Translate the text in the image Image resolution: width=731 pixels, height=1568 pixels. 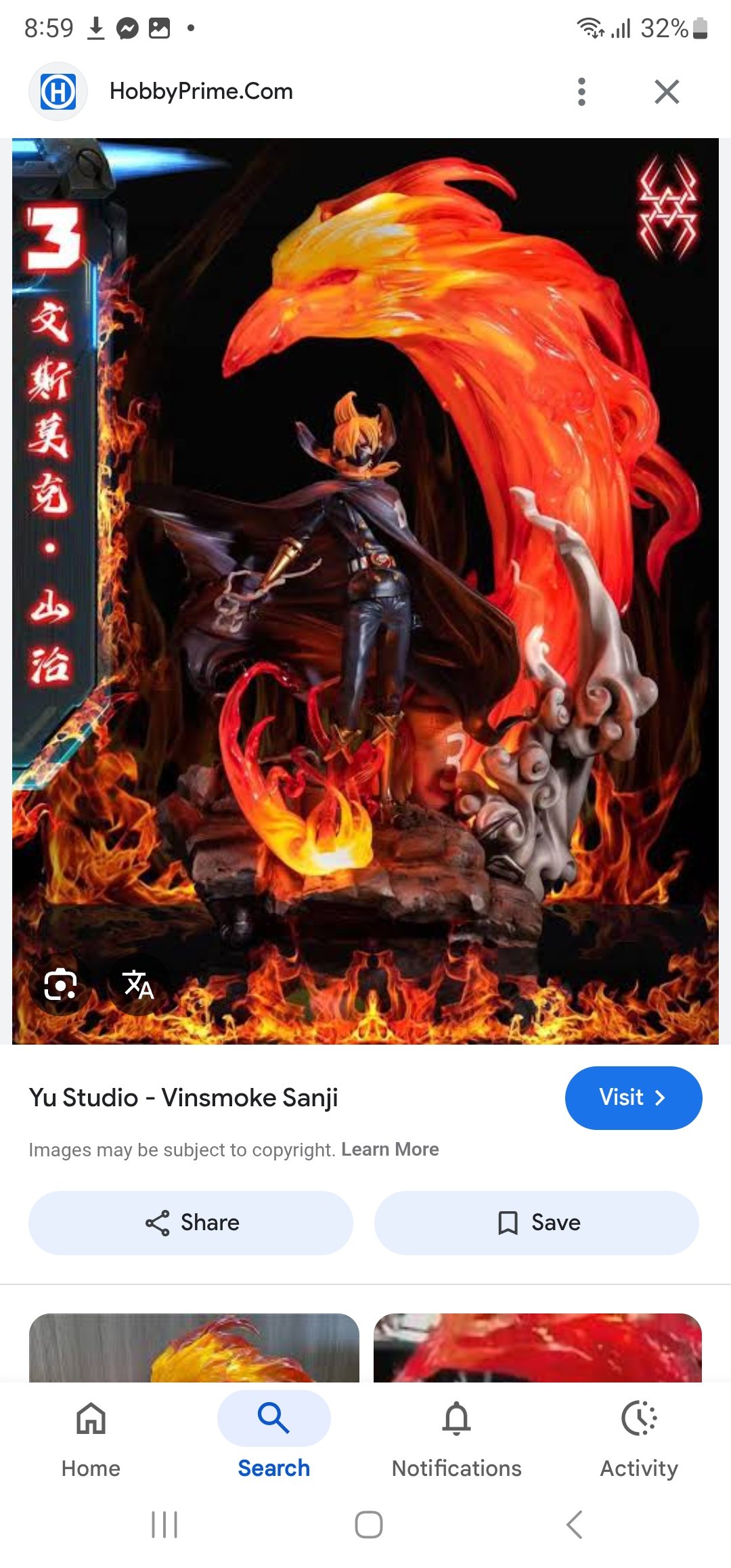[x=138, y=984]
